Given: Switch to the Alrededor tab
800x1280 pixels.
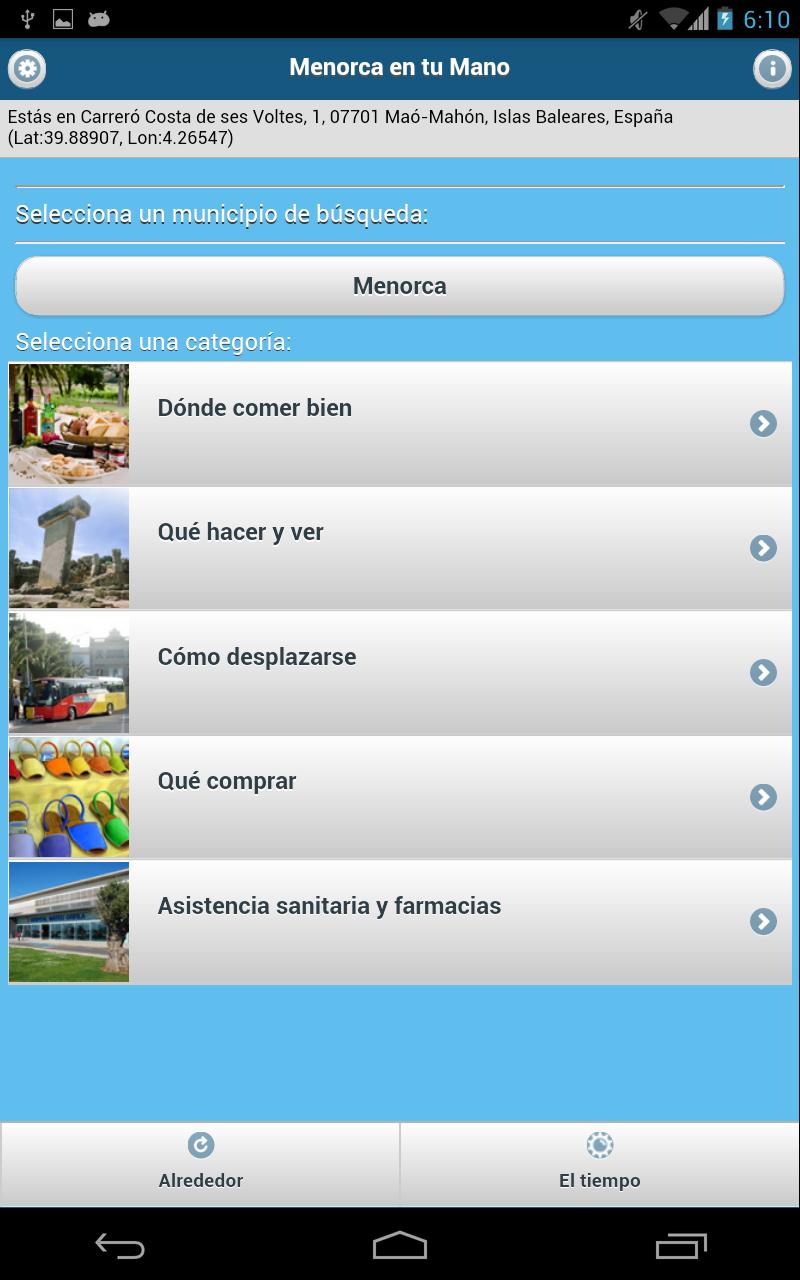Looking at the screenshot, I should tap(200, 1162).
